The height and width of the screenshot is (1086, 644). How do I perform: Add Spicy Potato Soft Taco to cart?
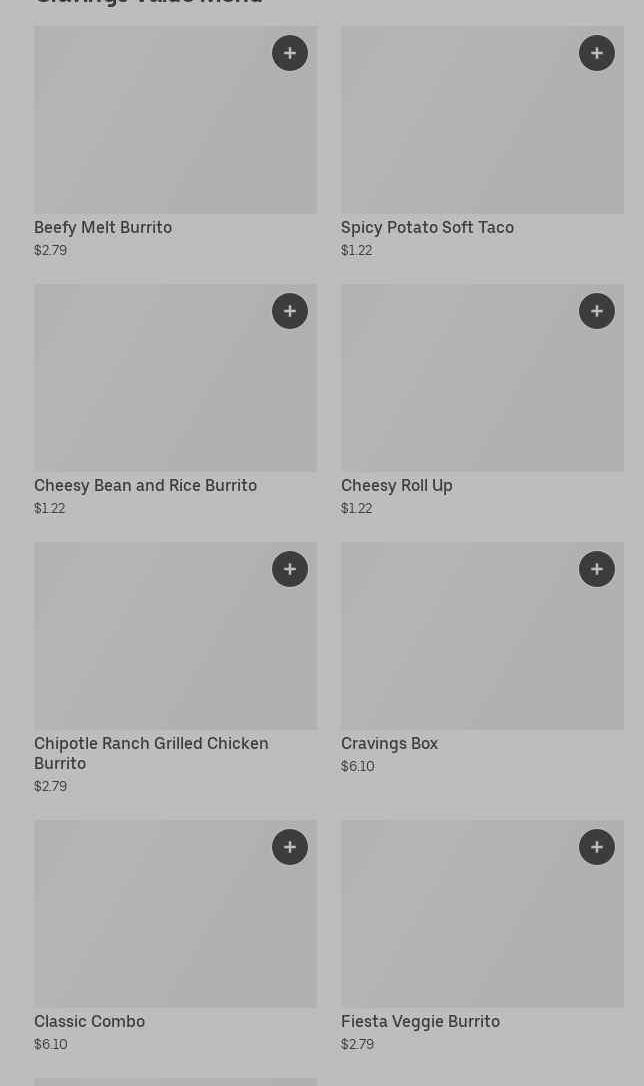click(597, 53)
